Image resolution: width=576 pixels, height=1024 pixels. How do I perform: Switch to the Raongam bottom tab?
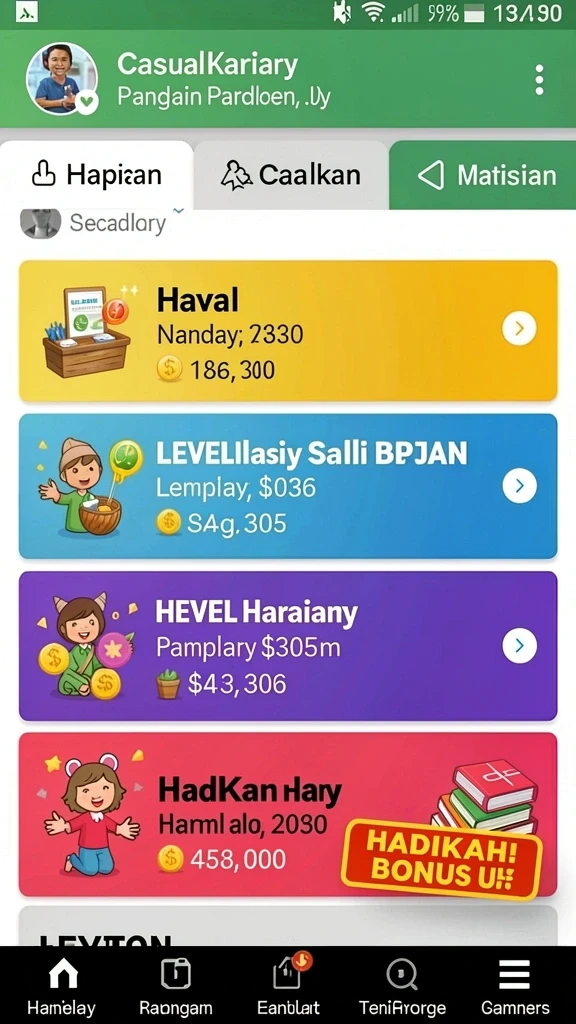[x=175, y=986]
